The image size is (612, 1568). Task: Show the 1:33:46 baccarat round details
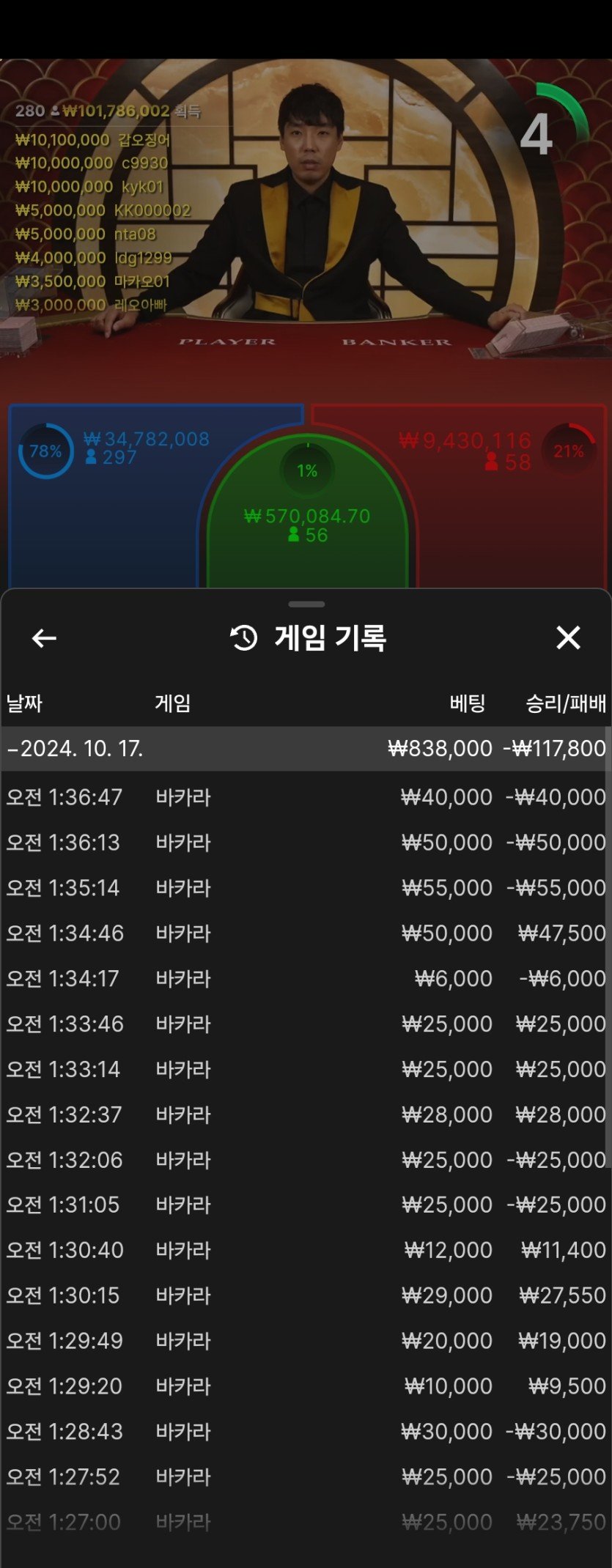coord(305,1024)
